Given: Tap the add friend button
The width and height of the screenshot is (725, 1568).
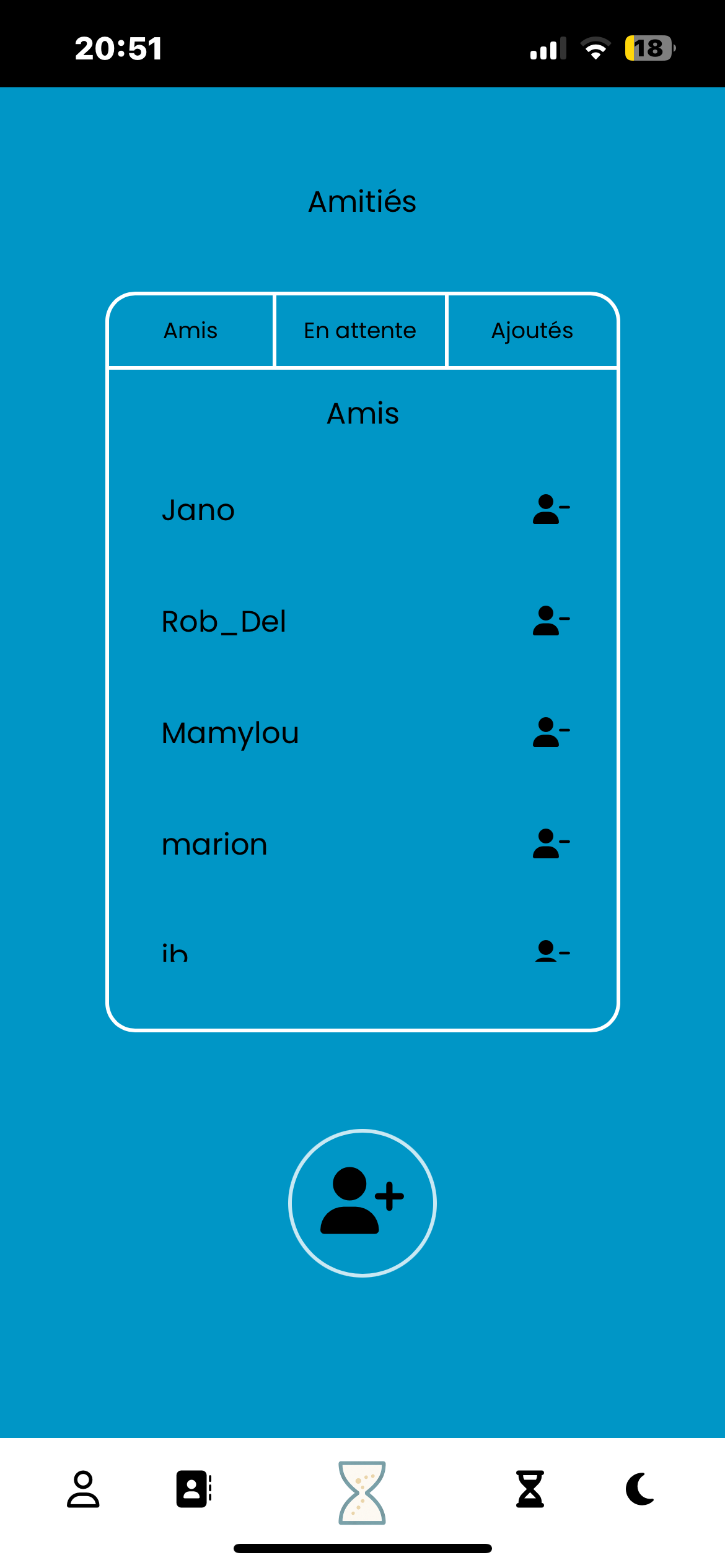Looking at the screenshot, I should pos(362,1203).
